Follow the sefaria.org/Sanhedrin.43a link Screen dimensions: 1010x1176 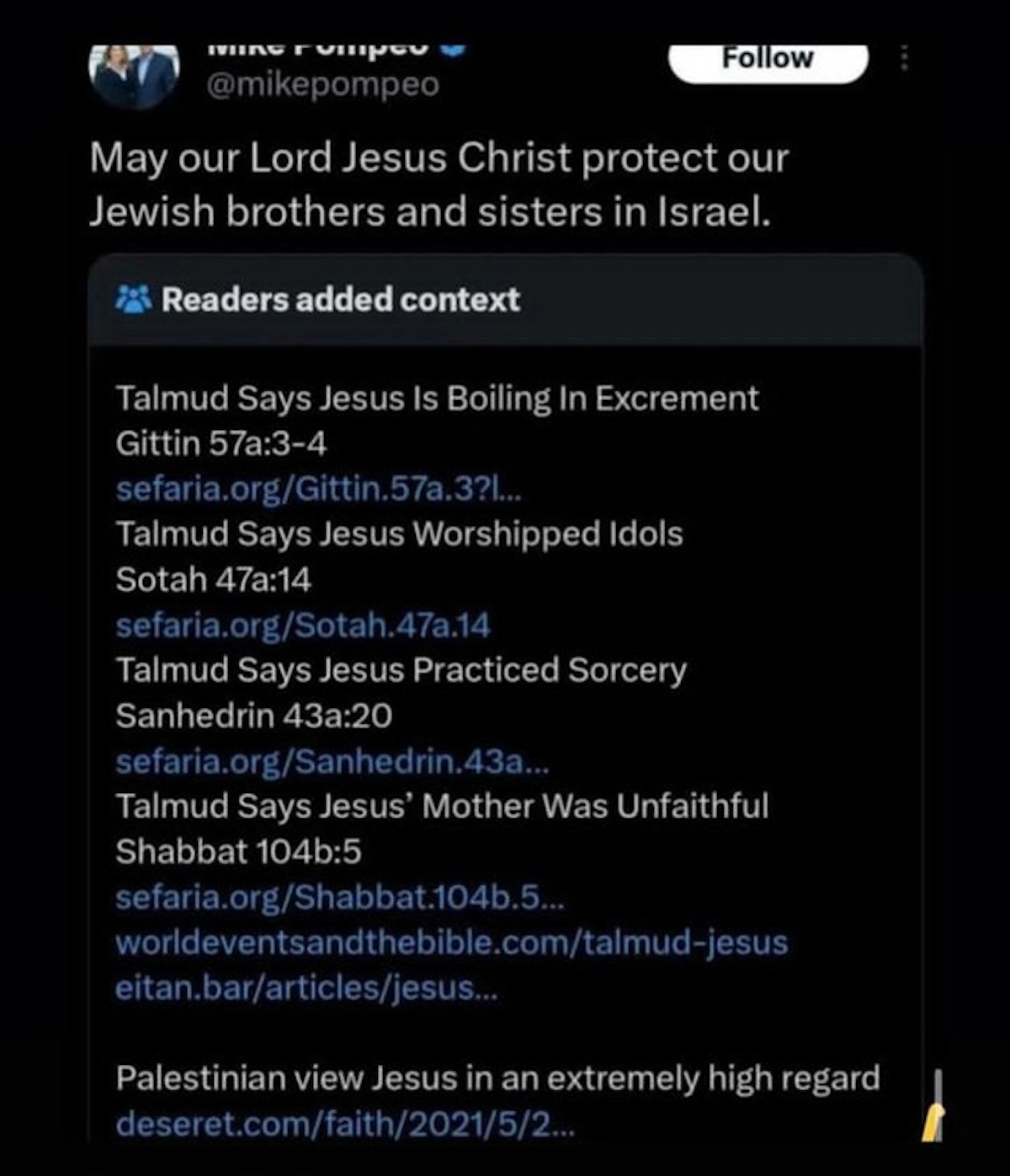332,761
